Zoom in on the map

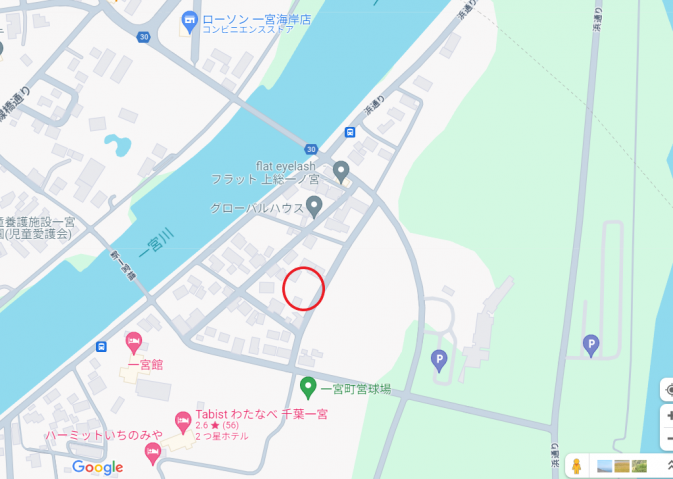pos(667,416)
